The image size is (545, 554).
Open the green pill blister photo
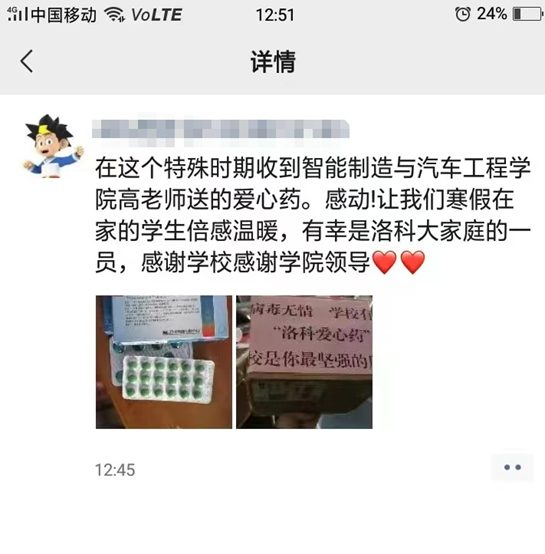(164, 362)
